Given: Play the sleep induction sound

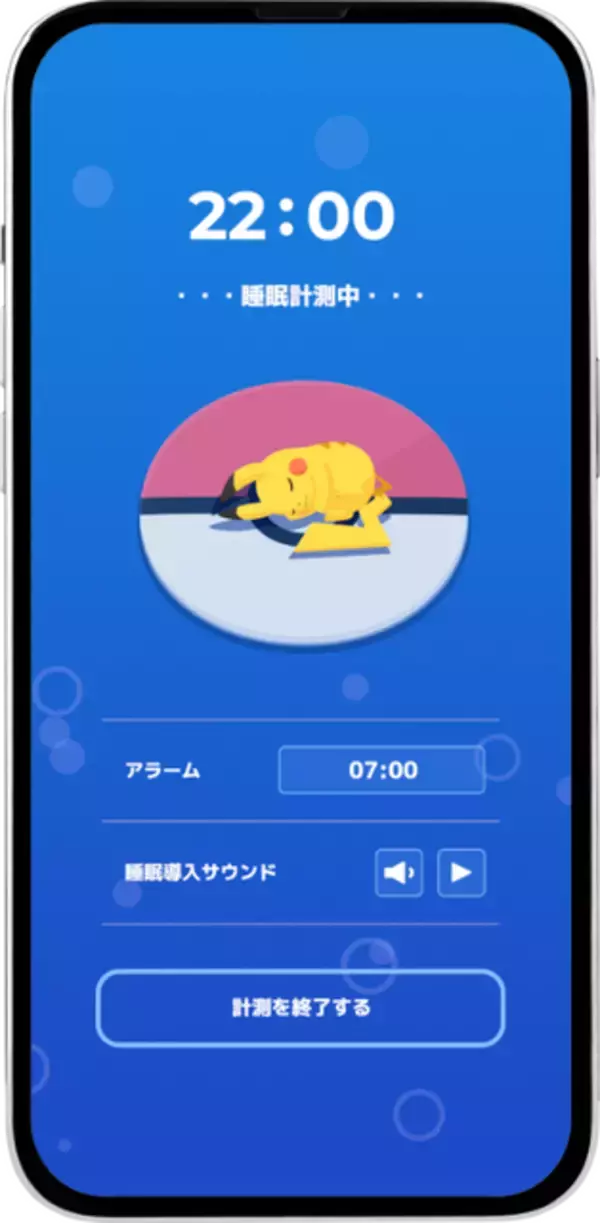Looking at the screenshot, I should coord(461,873).
